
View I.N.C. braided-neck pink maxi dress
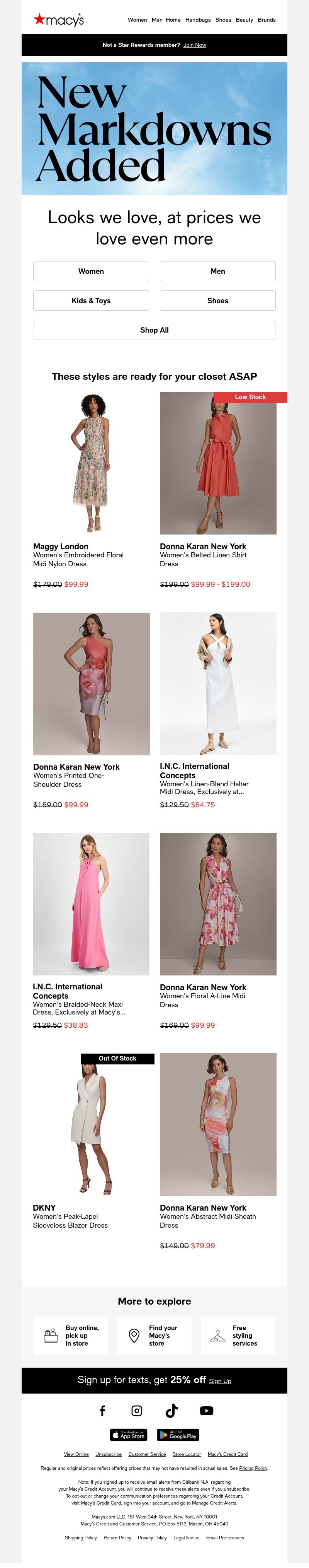point(91,904)
